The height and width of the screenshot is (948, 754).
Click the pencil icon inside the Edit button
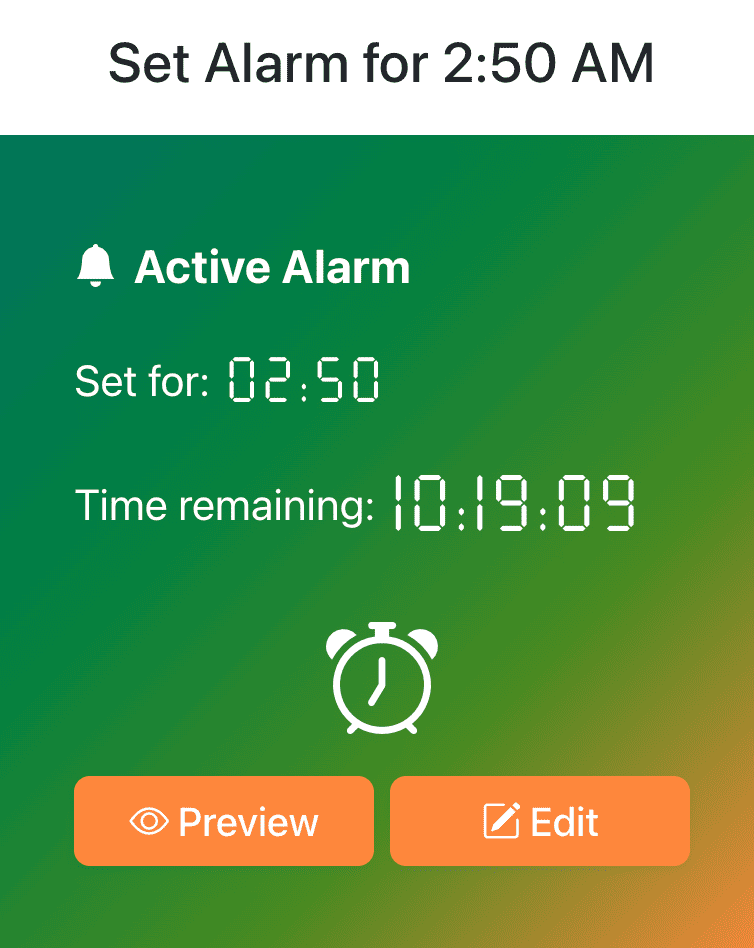click(x=503, y=820)
